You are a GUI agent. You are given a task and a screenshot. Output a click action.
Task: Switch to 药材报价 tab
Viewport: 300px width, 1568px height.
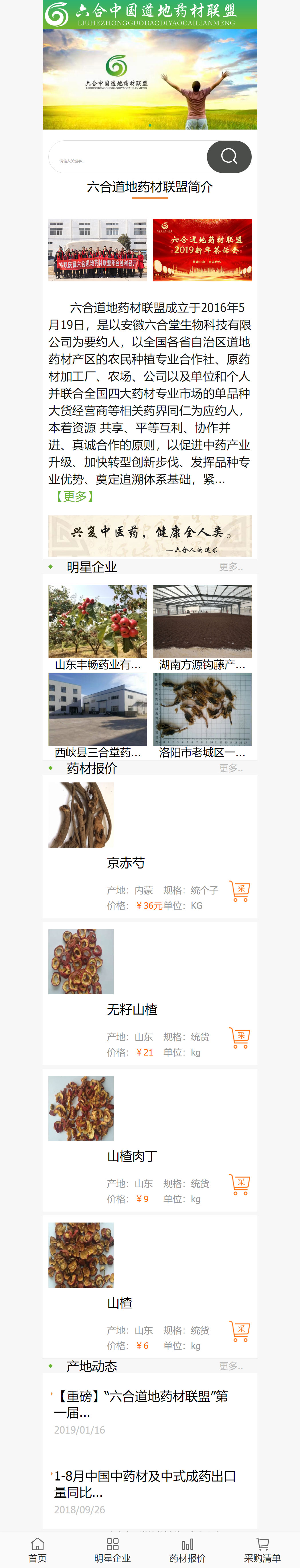pos(187,1550)
